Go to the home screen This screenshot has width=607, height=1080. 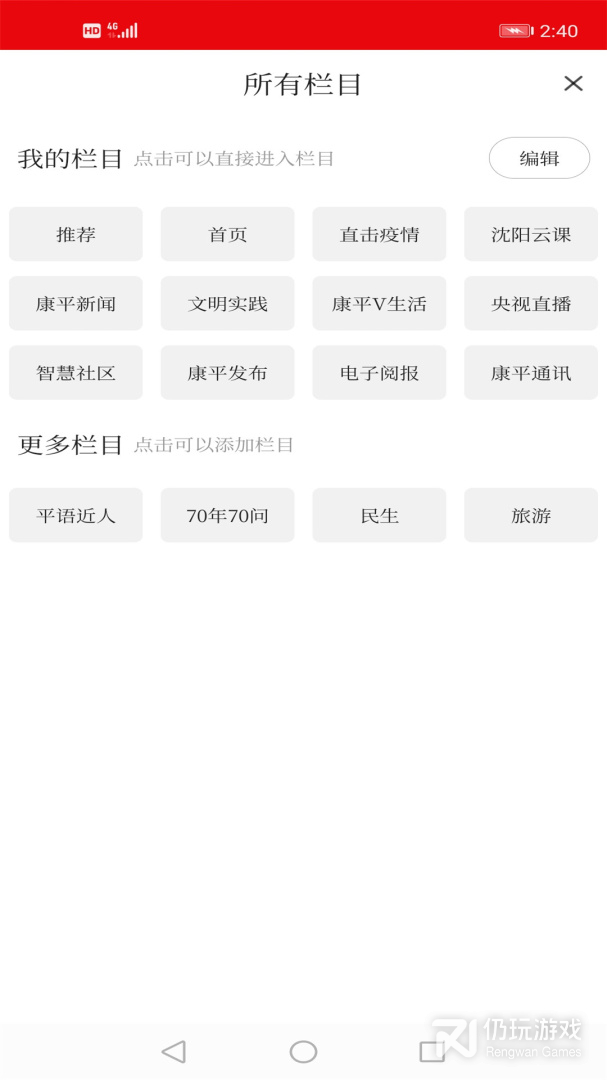point(303,1051)
